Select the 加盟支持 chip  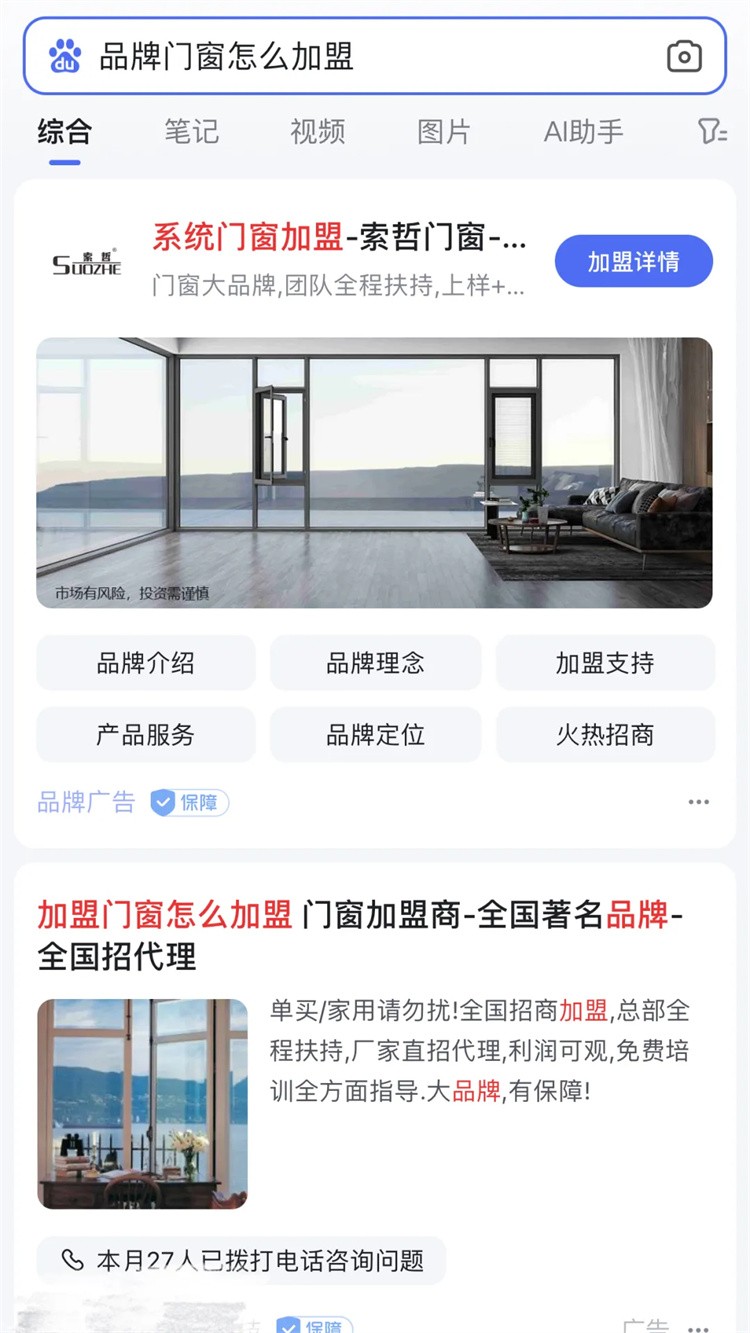(x=605, y=663)
